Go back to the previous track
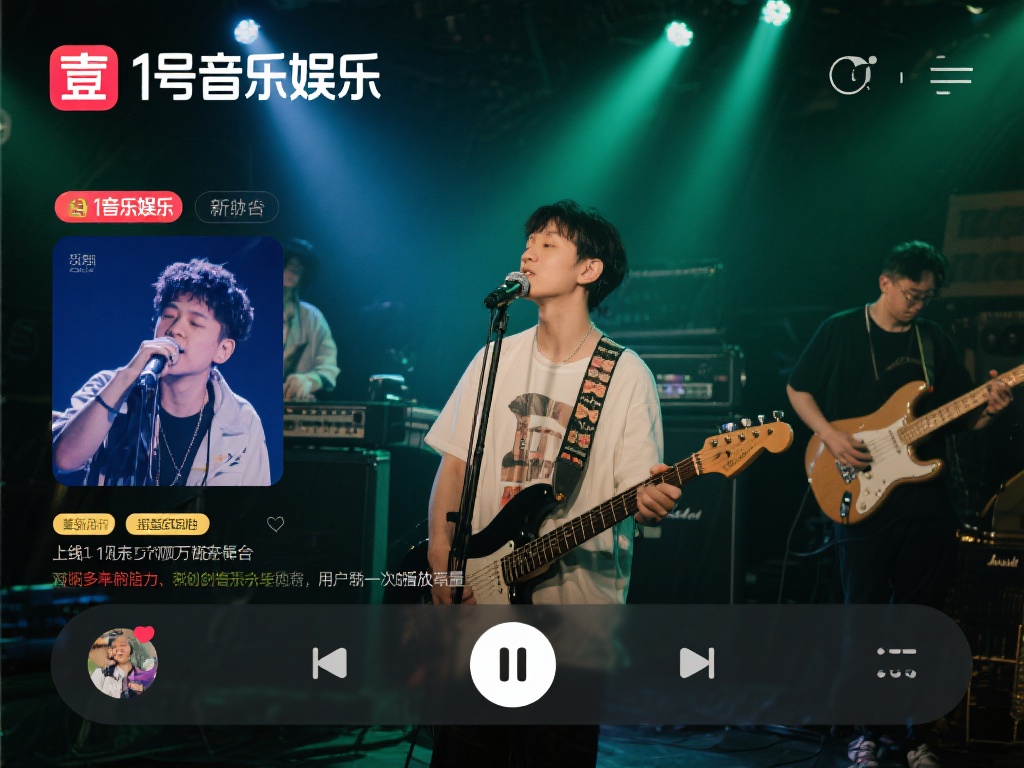Image resolution: width=1024 pixels, height=768 pixels. 329,663
